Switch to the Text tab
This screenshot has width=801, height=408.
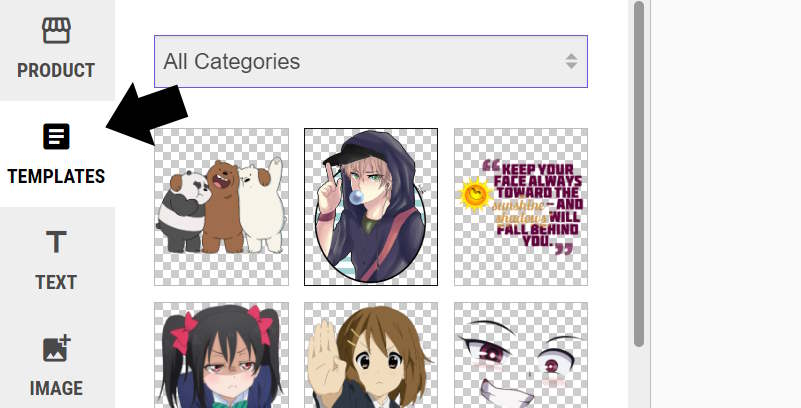click(x=56, y=260)
